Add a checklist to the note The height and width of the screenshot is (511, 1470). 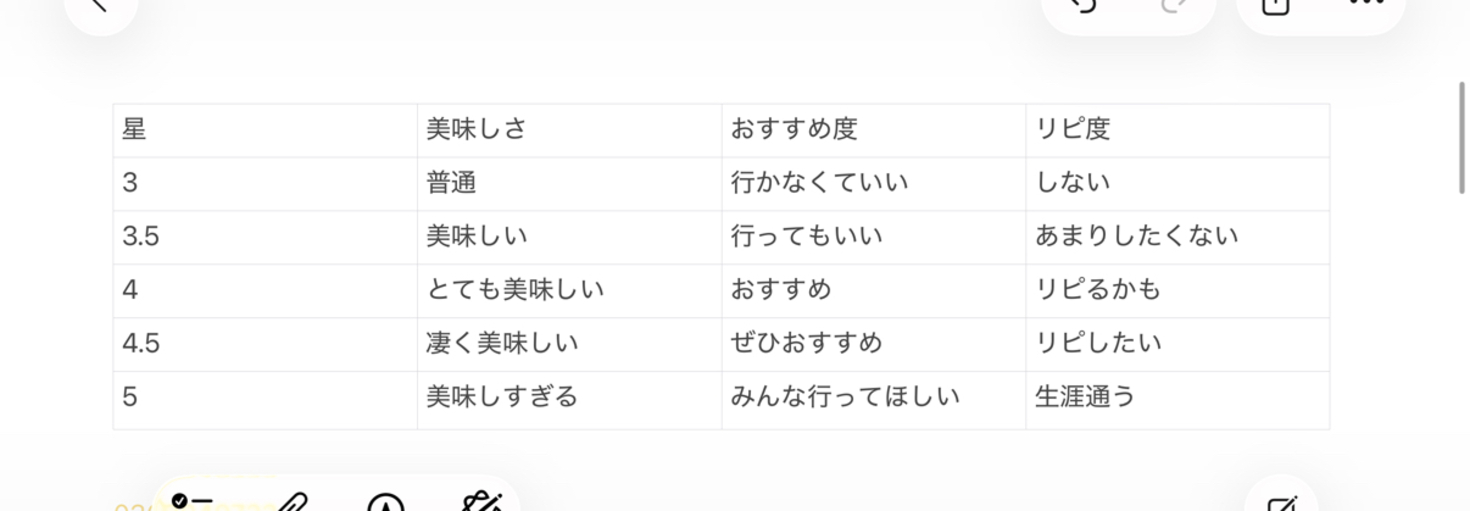[x=192, y=501]
